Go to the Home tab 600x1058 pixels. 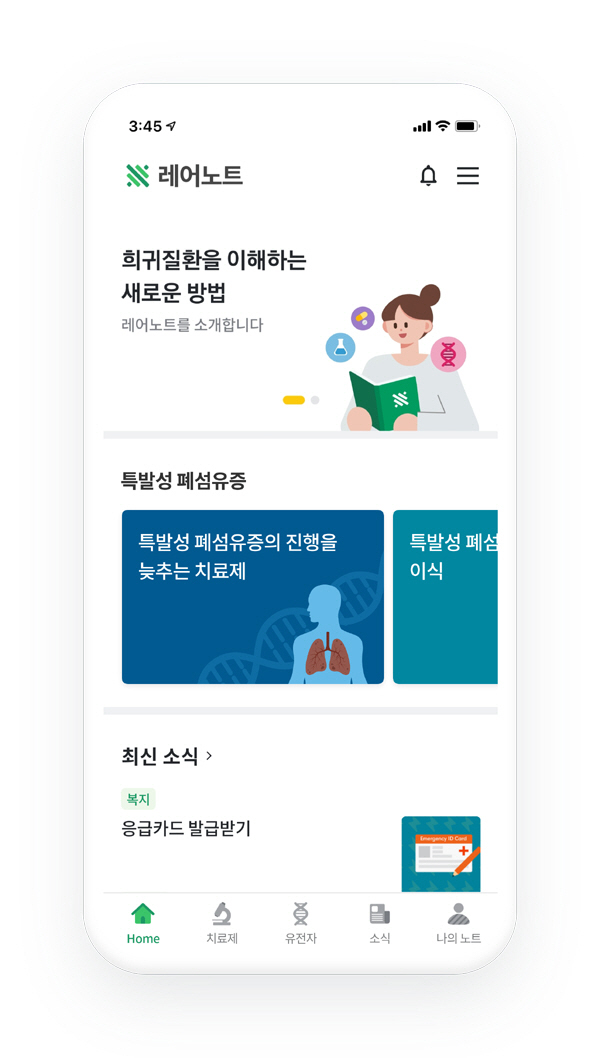click(143, 923)
